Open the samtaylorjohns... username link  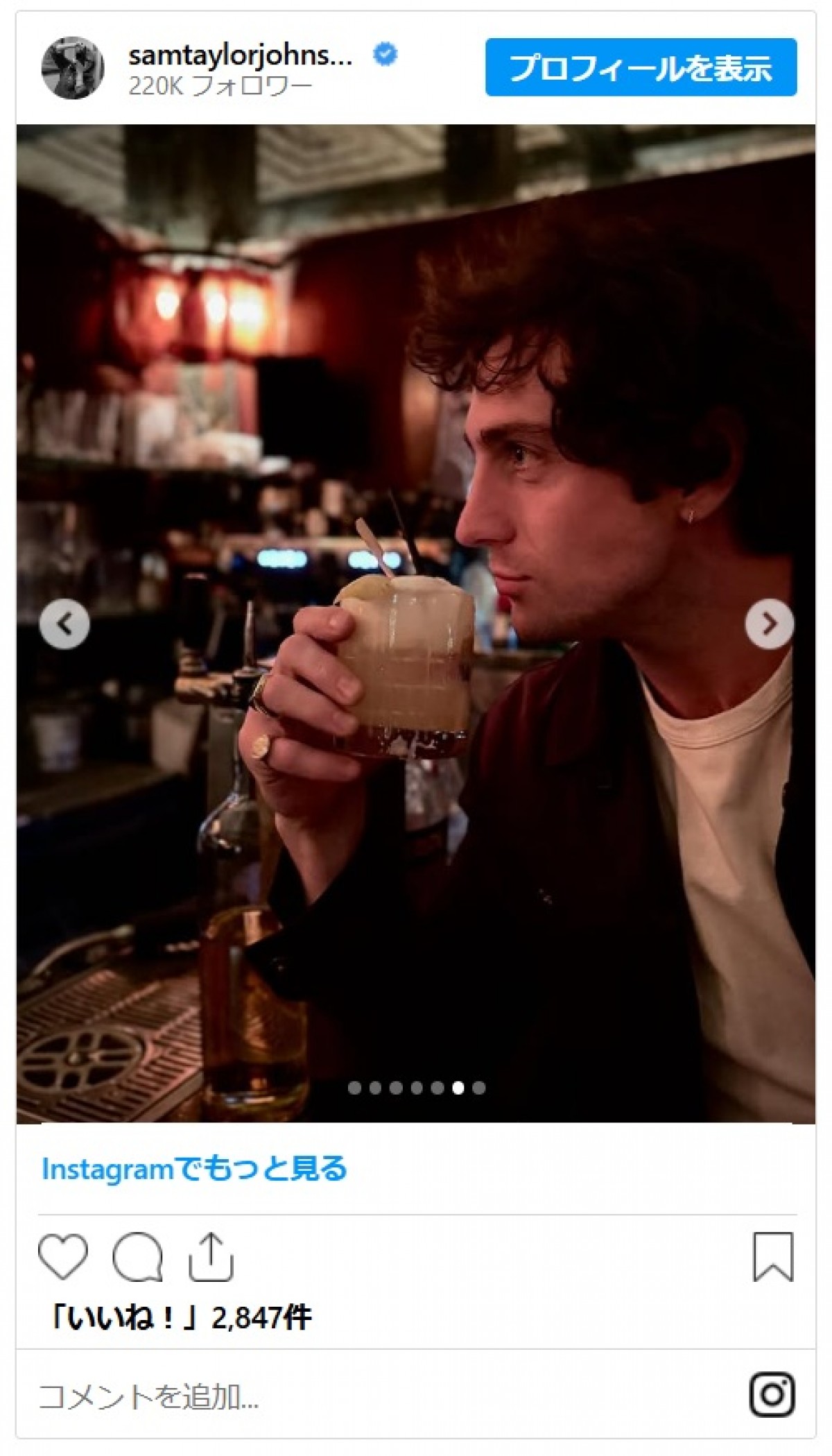[240, 55]
